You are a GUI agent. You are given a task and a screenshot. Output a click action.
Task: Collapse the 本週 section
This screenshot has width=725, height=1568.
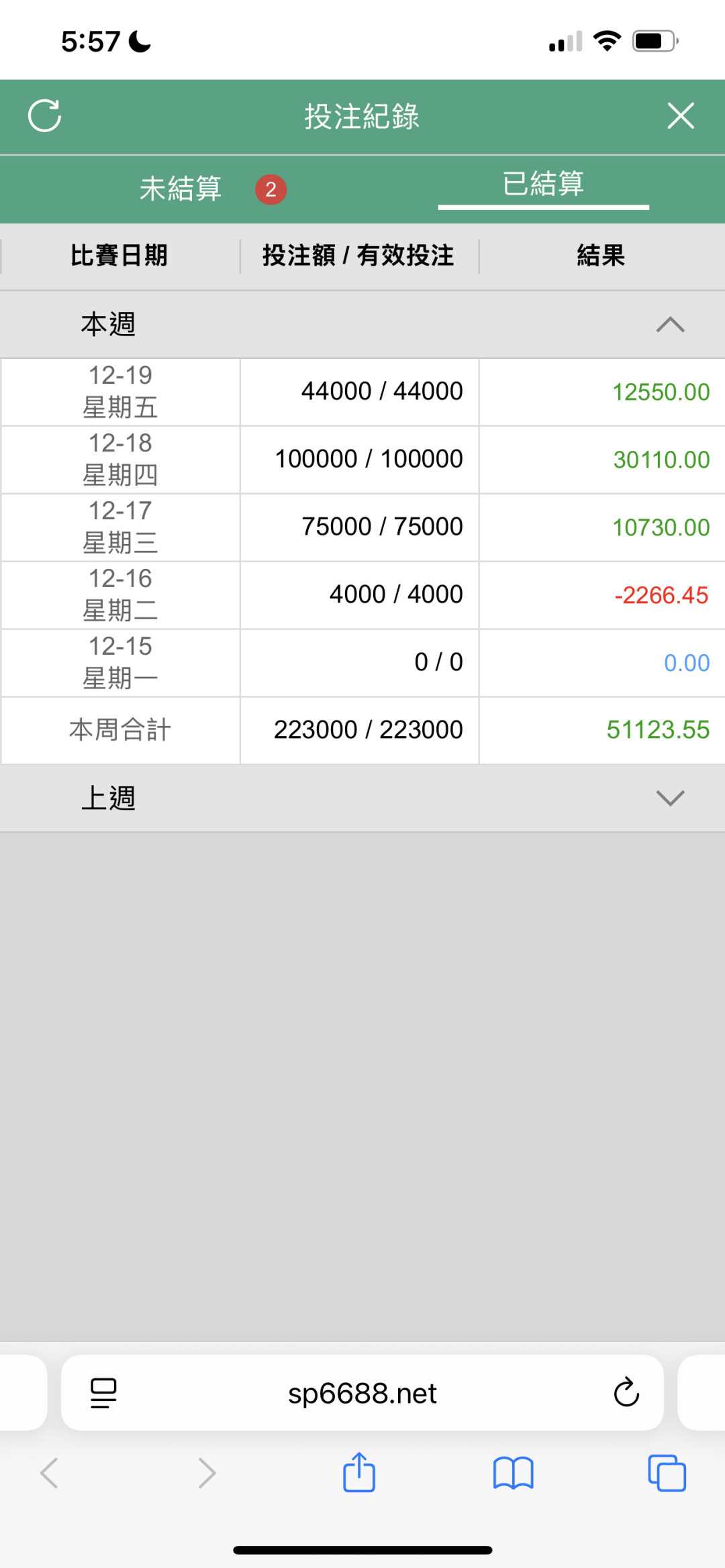tap(669, 325)
